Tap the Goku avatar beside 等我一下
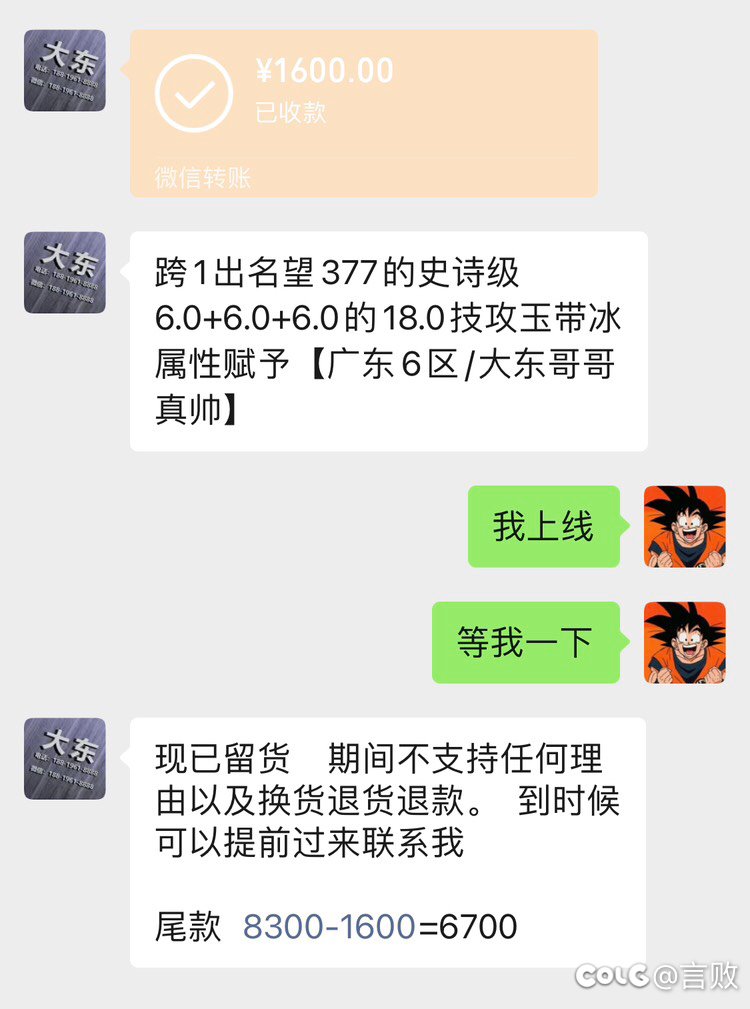Image resolution: width=750 pixels, height=1009 pixels. 684,644
